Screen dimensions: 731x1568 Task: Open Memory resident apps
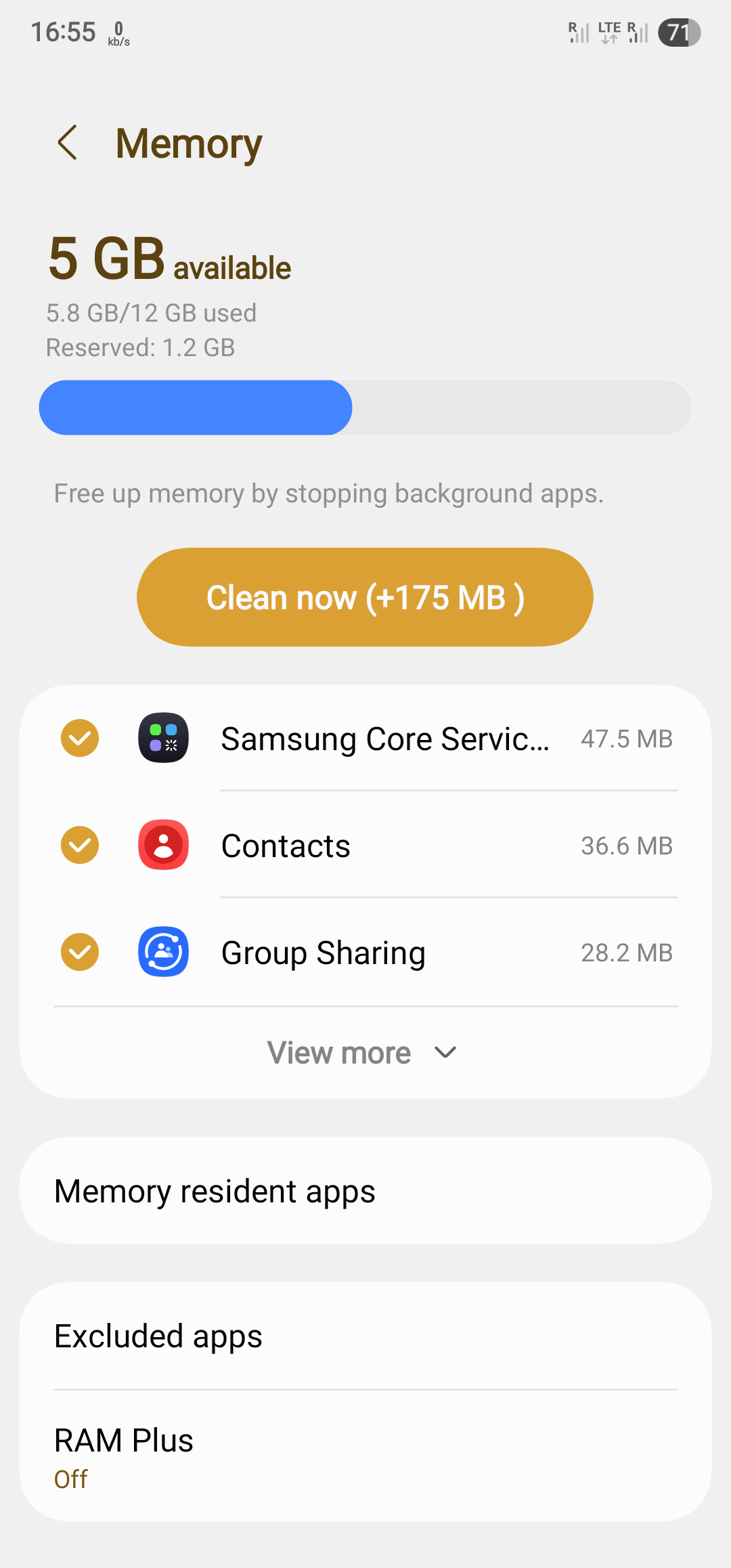(365, 1190)
